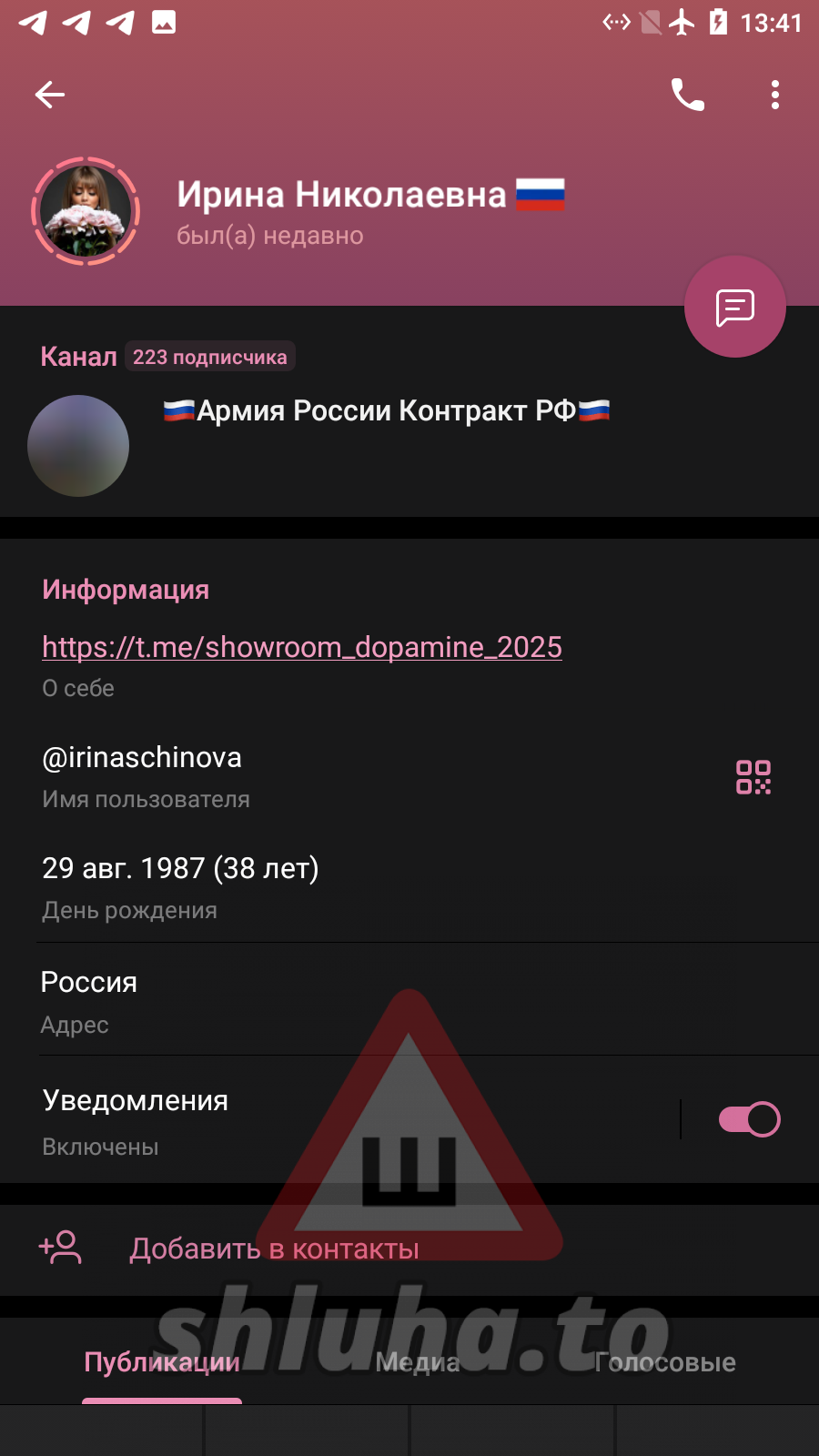Open the channel Армия России Контракт РФ
Viewport: 819px width, 1456px height.
pos(386,411)
